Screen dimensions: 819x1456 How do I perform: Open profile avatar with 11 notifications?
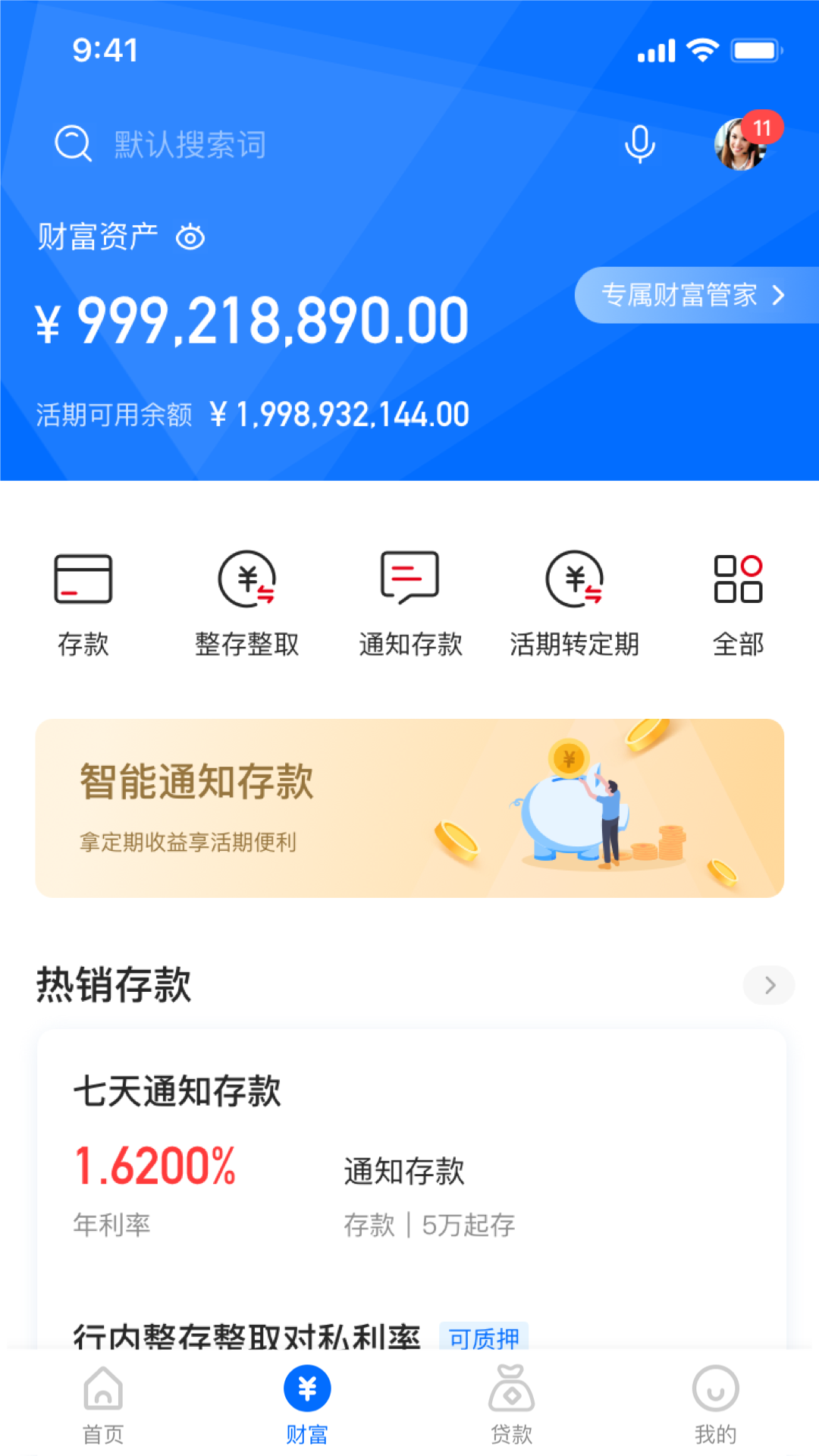click(742, 144)
